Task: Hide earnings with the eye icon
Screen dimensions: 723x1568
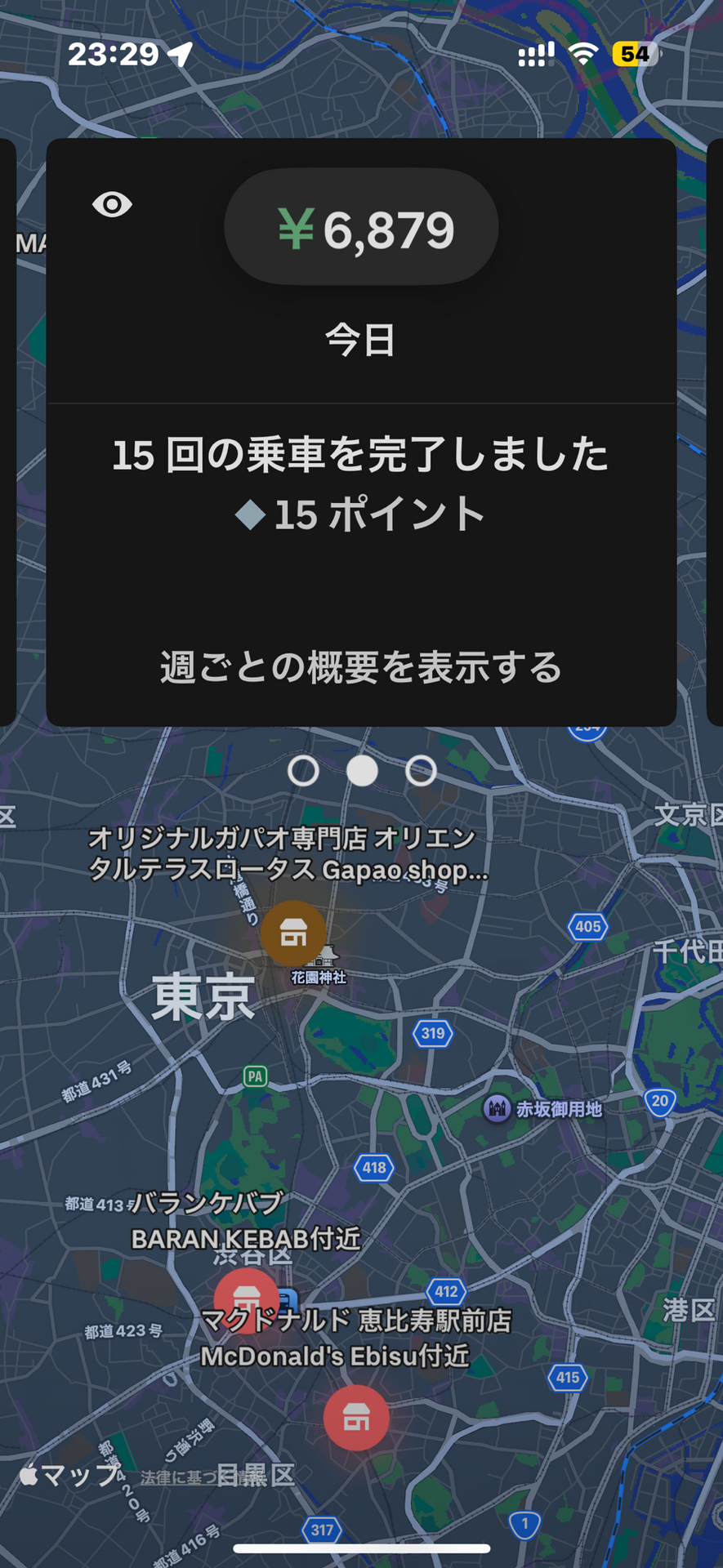Action: [x=112, y=204]
